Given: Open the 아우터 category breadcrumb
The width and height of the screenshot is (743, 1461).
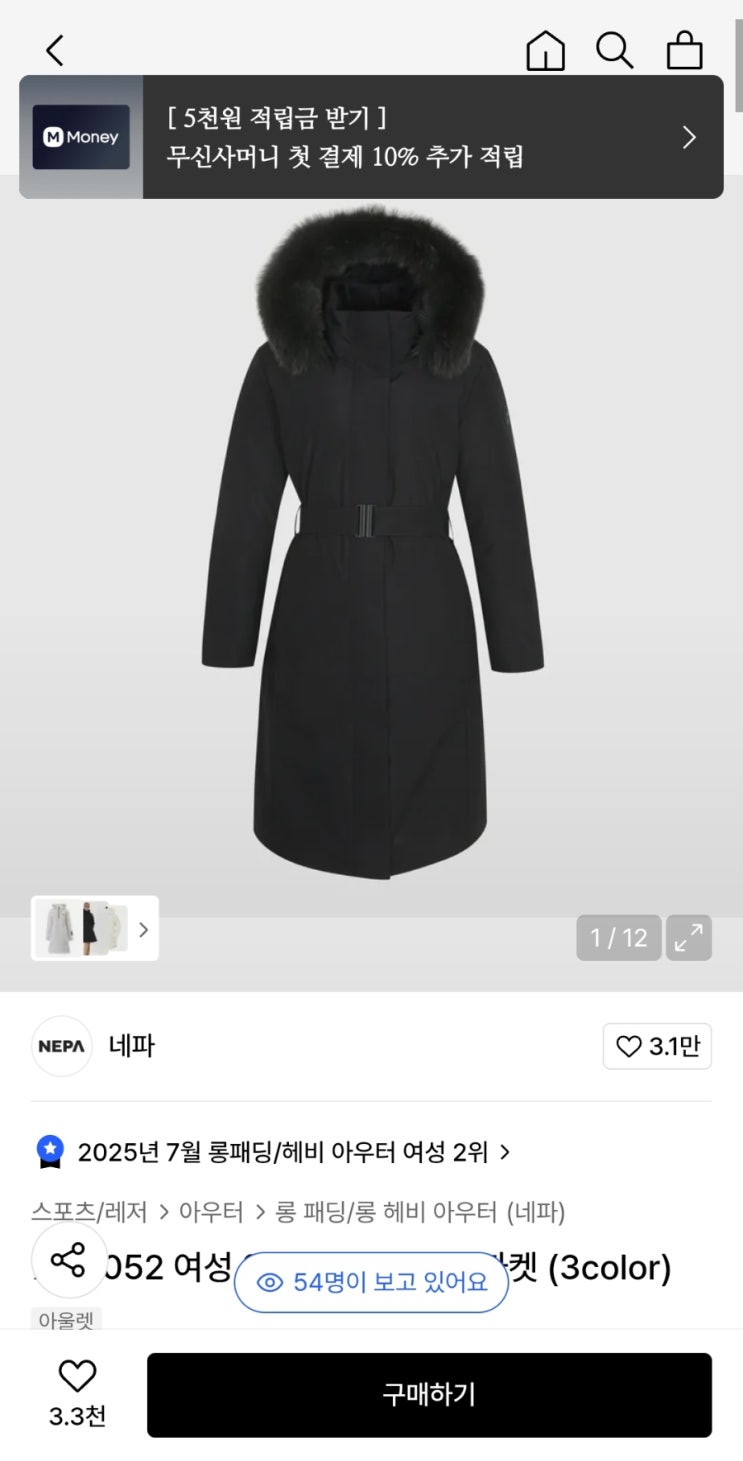Looking at the screenshot, I should [211, 1212].
